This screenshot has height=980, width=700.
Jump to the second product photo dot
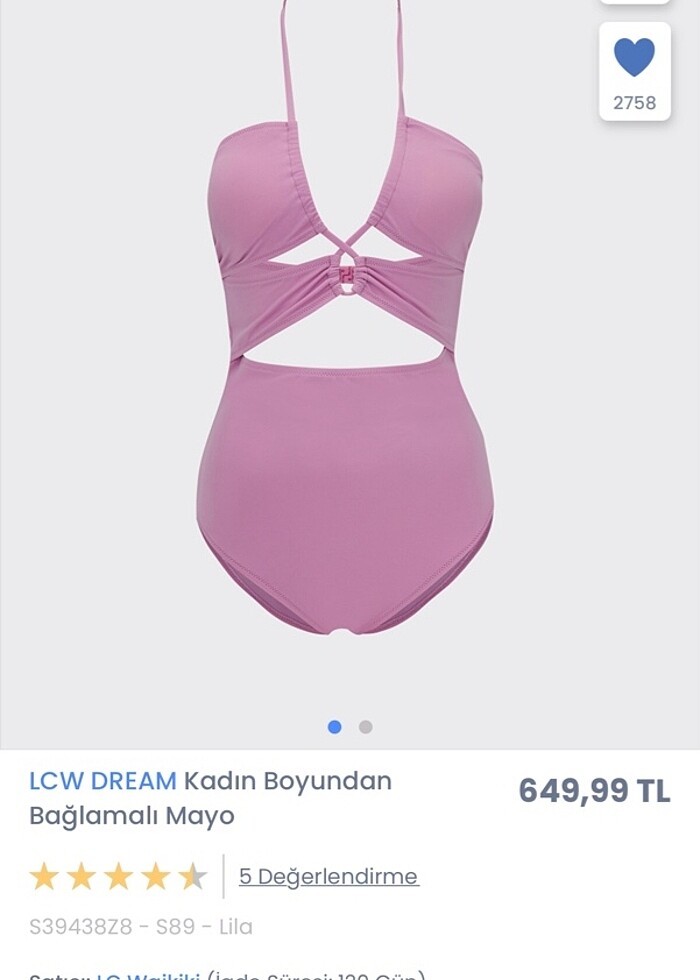(x=366, y=727)
